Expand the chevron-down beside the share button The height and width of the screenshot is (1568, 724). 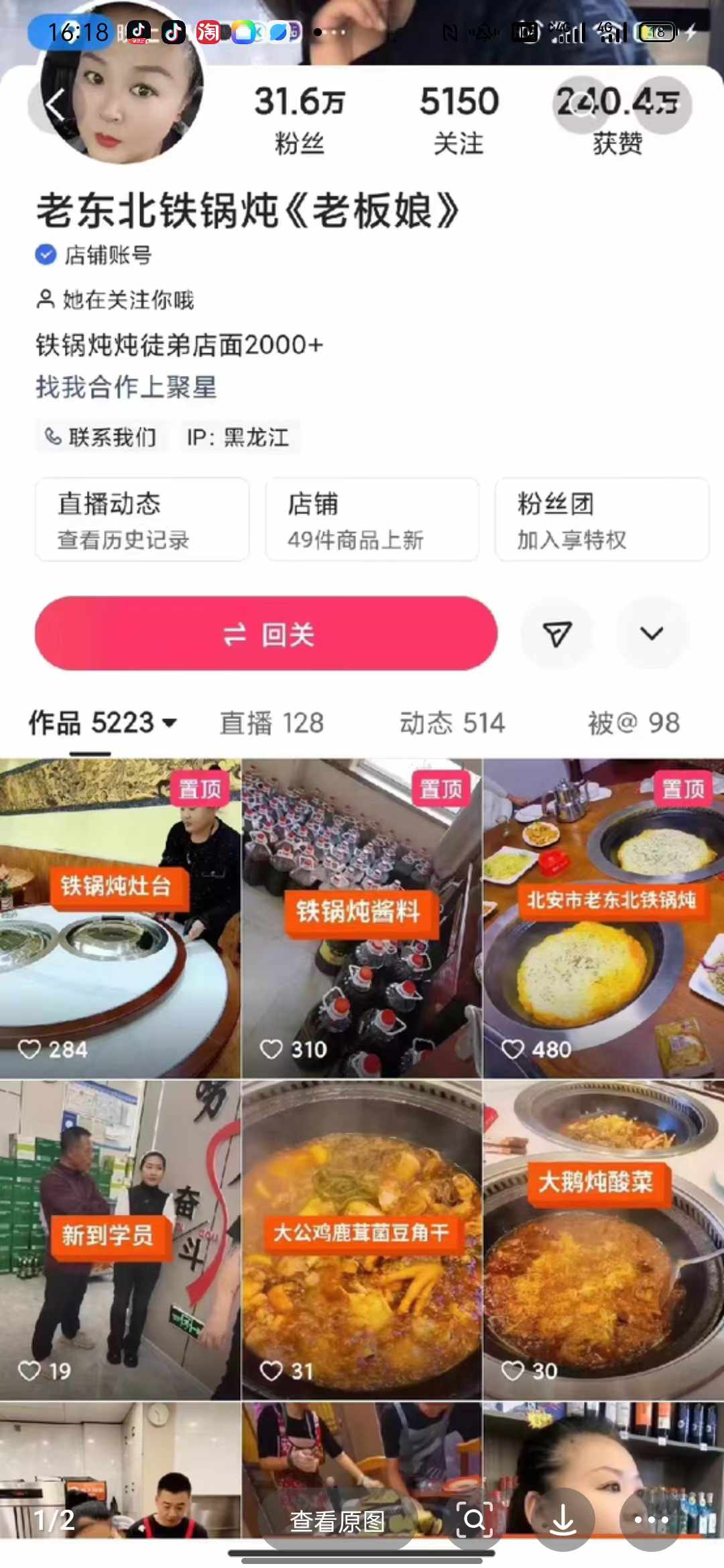[x=651, y=633]
